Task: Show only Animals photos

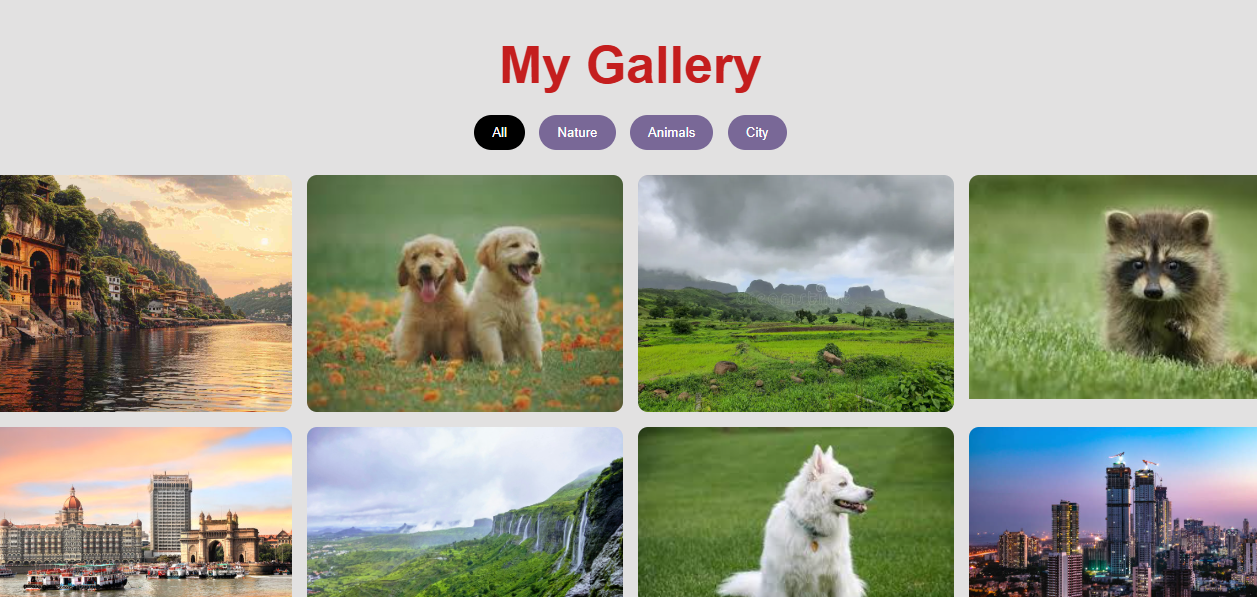Action: (671, 132)
